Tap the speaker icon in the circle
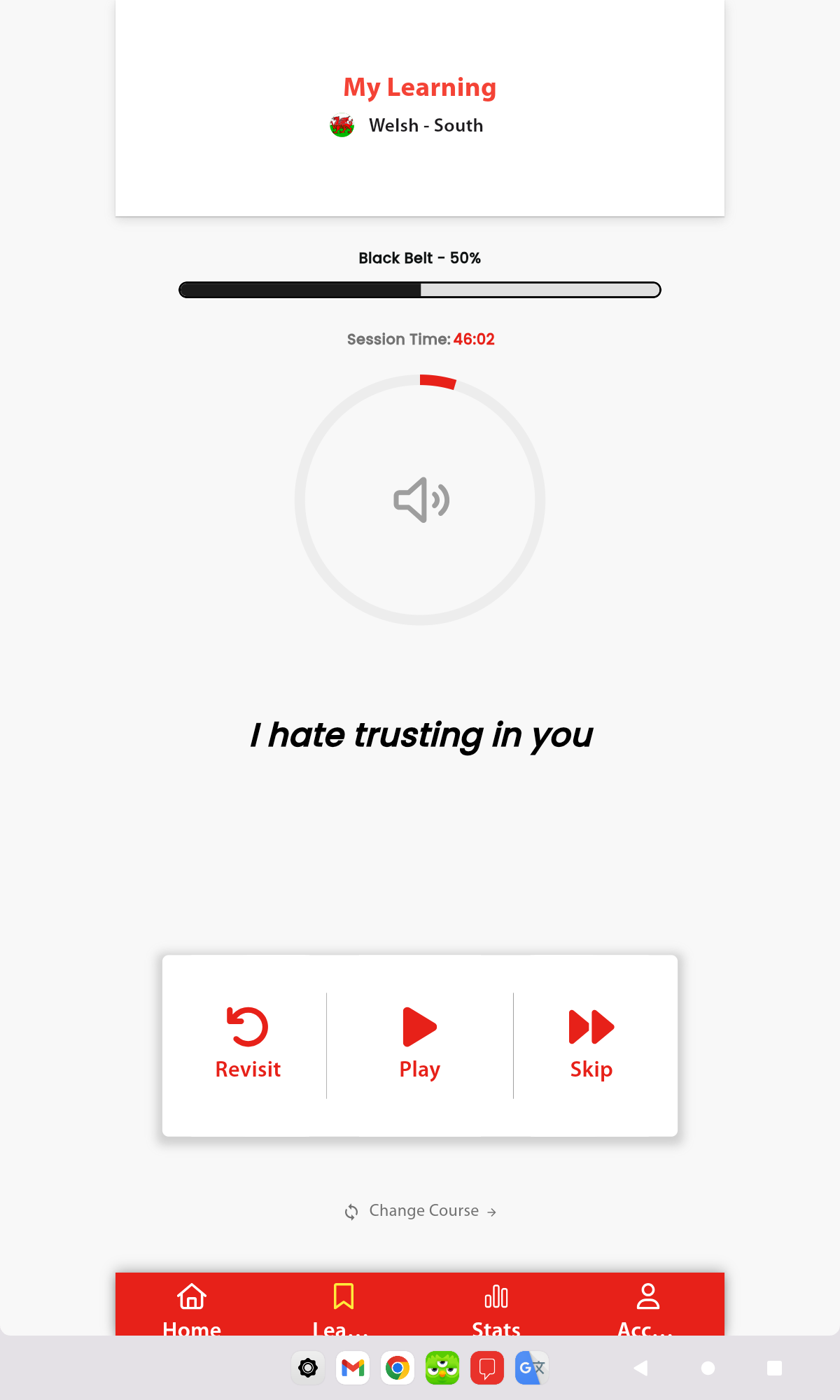 point(421,500)
